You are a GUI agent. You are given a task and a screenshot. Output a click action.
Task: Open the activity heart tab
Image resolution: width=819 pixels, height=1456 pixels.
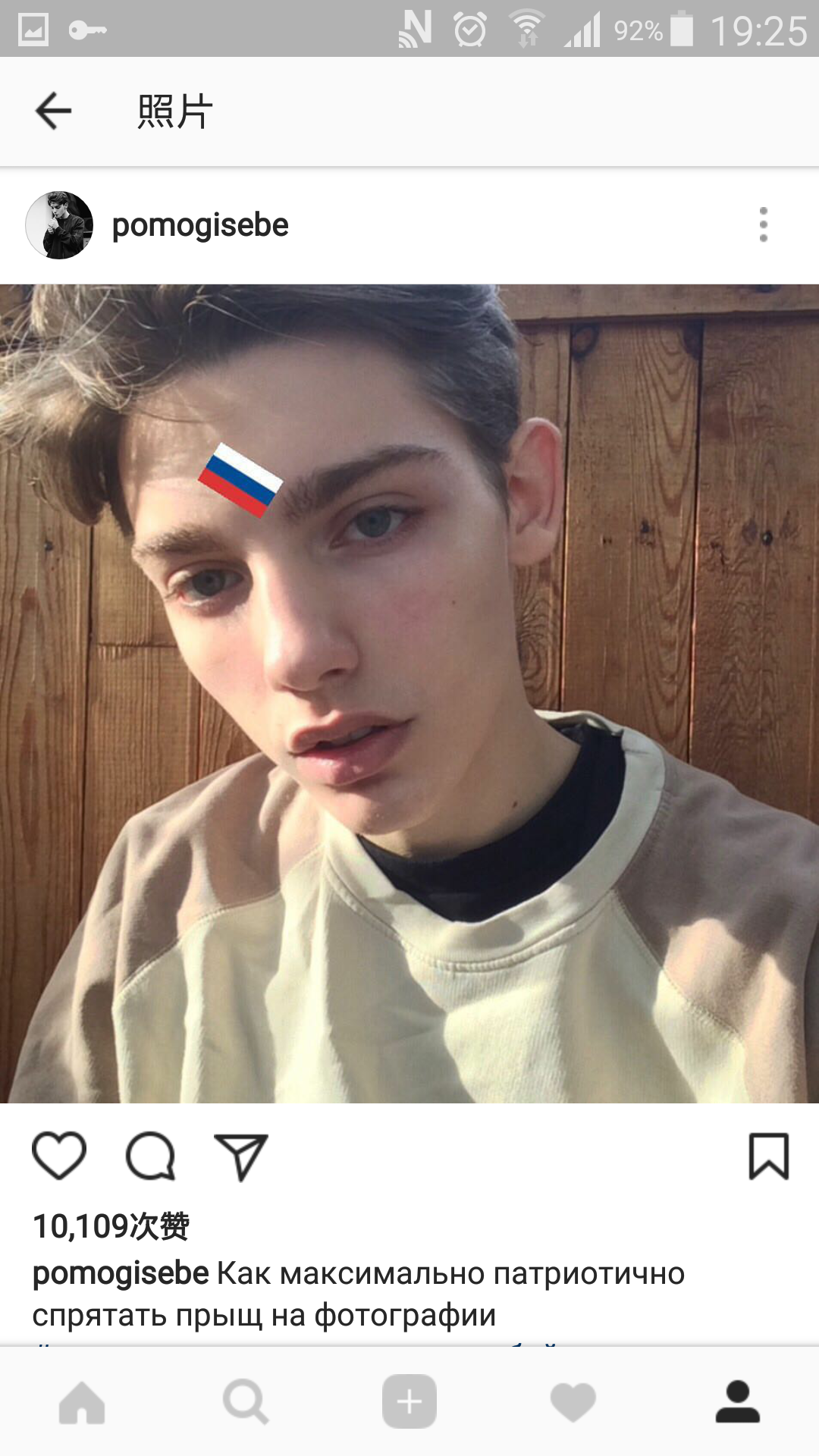click(573, 1402)
